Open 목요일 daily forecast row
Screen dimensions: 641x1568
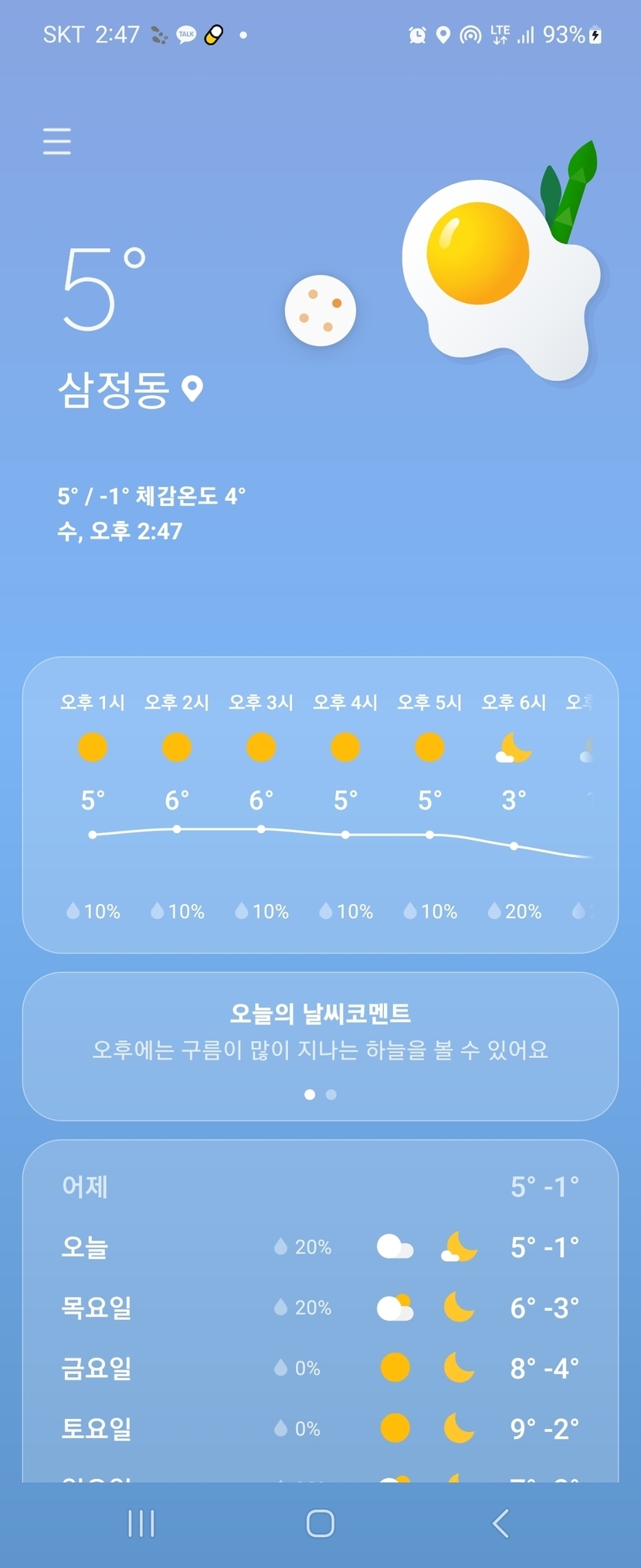pos(320,1308)
